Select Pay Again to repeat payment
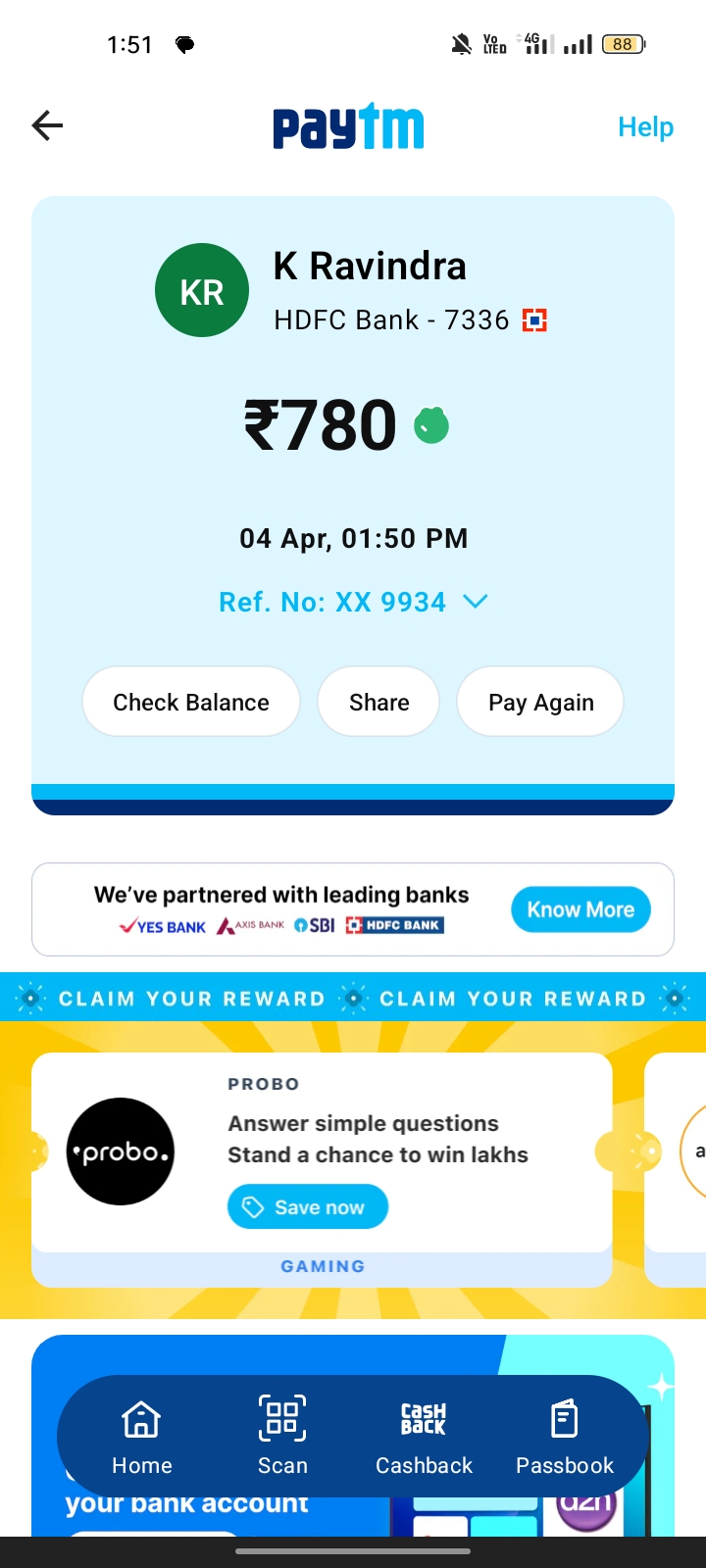This screenshot has width=706, height=1568. [540, 702]
